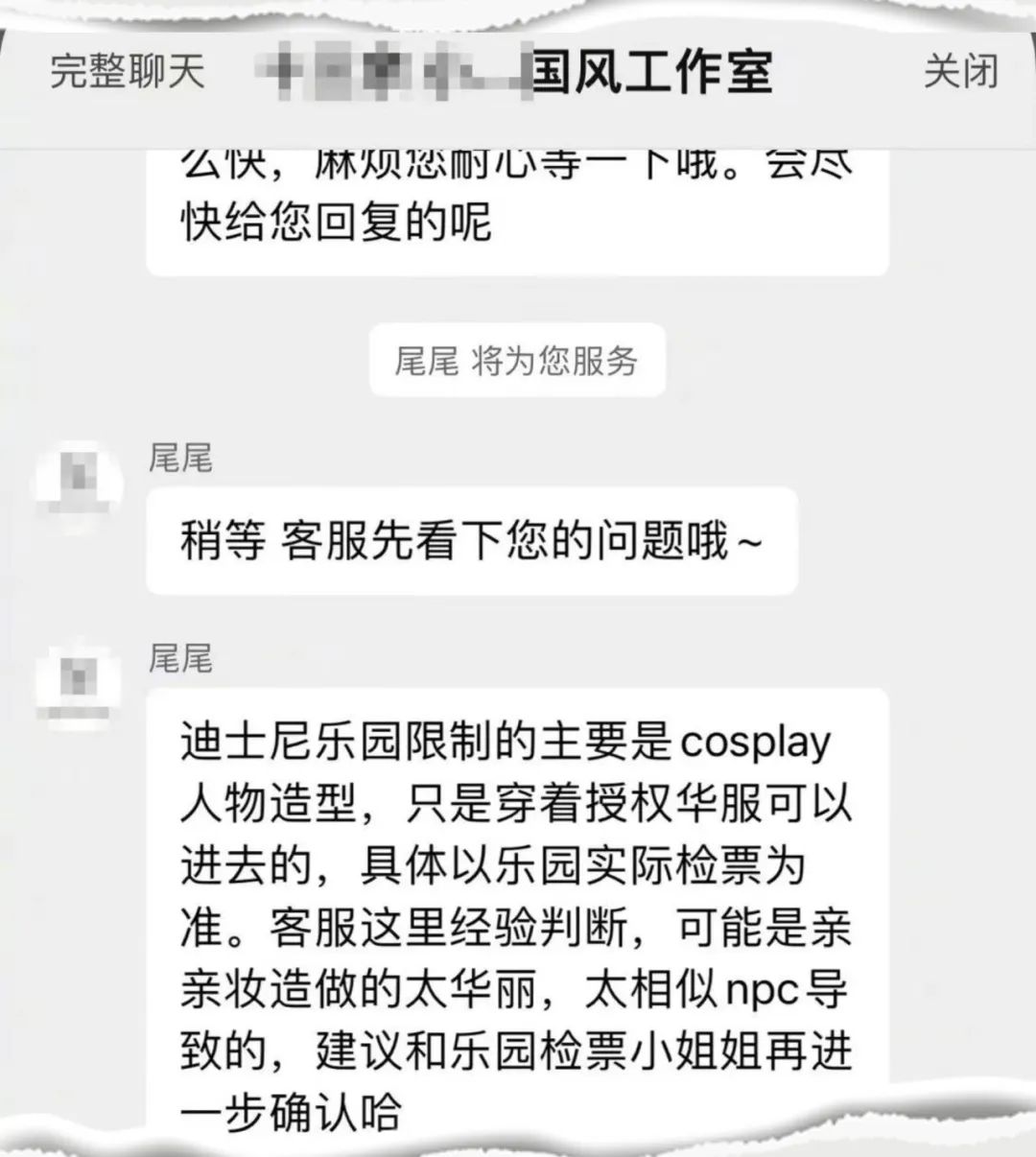Open the service notice pill to see details
The image size is (1036, 1157).
[x=516, y=362]
